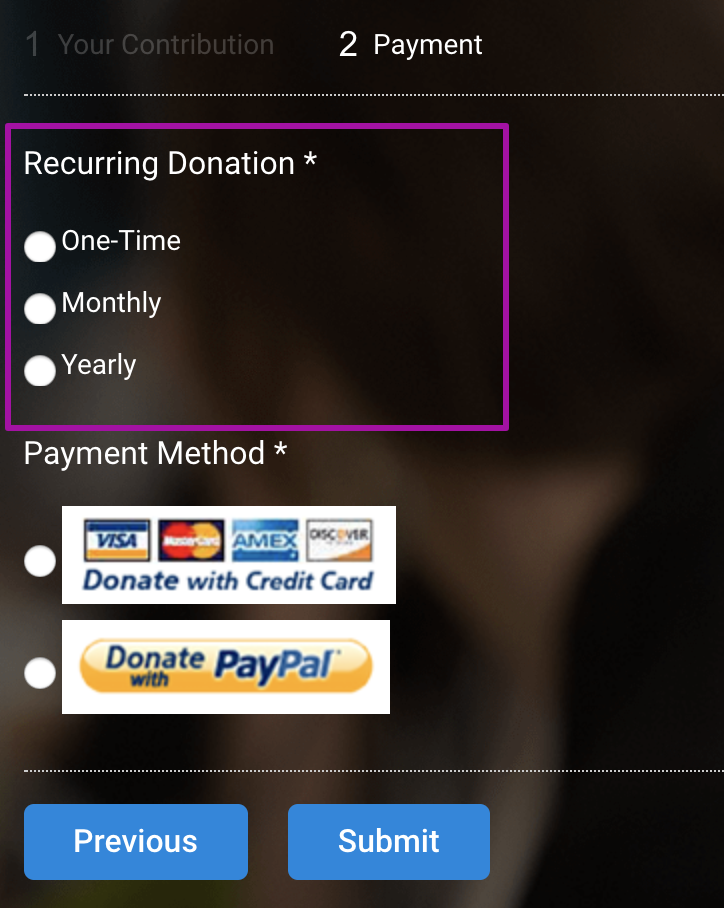Return to step 1 Your Contribution
Image resolution: width=724 pixels, height=908 pixels.
pos(150,45)
